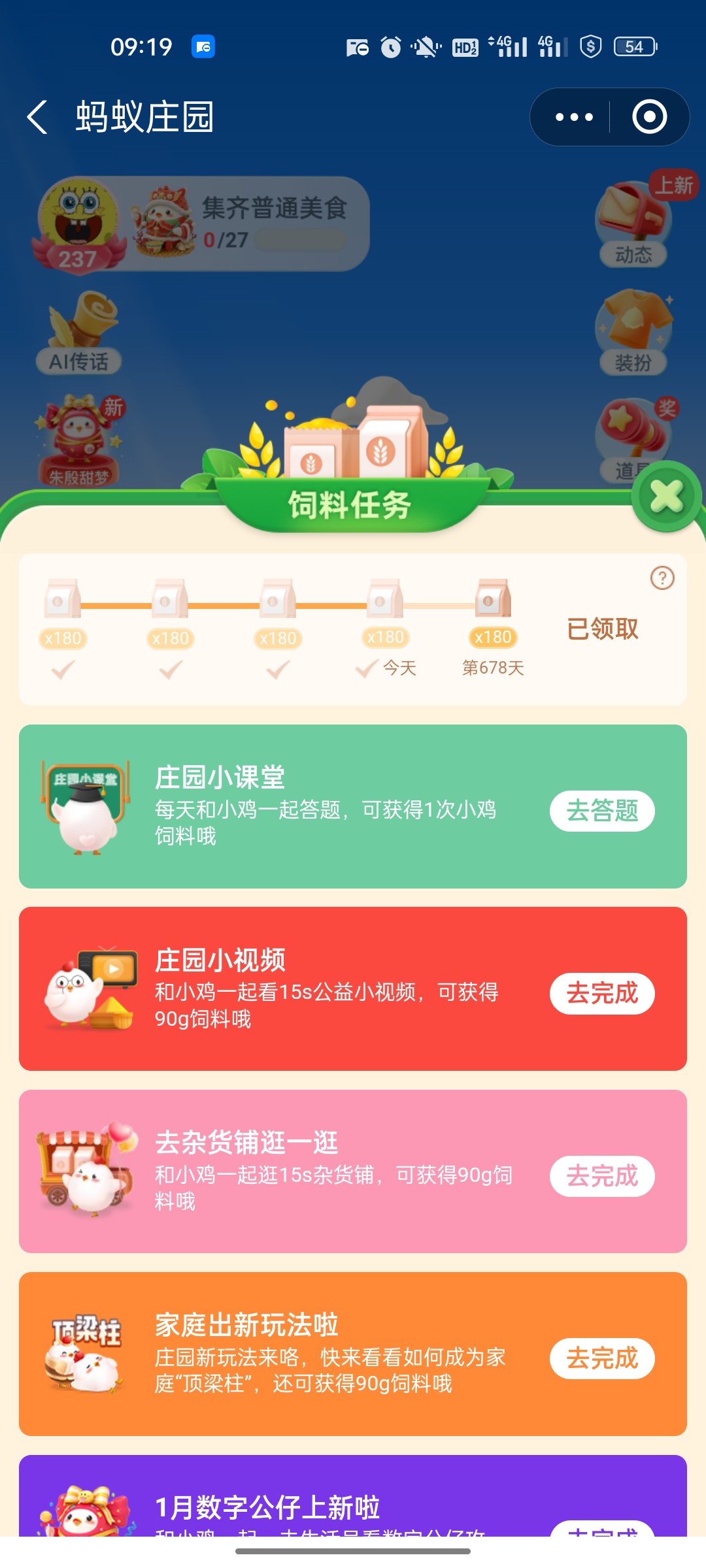706x1568 pixels.
Task: Tap 去完成 for 去杂货铺逛一逛
Action: click(x=601, y=1176)
